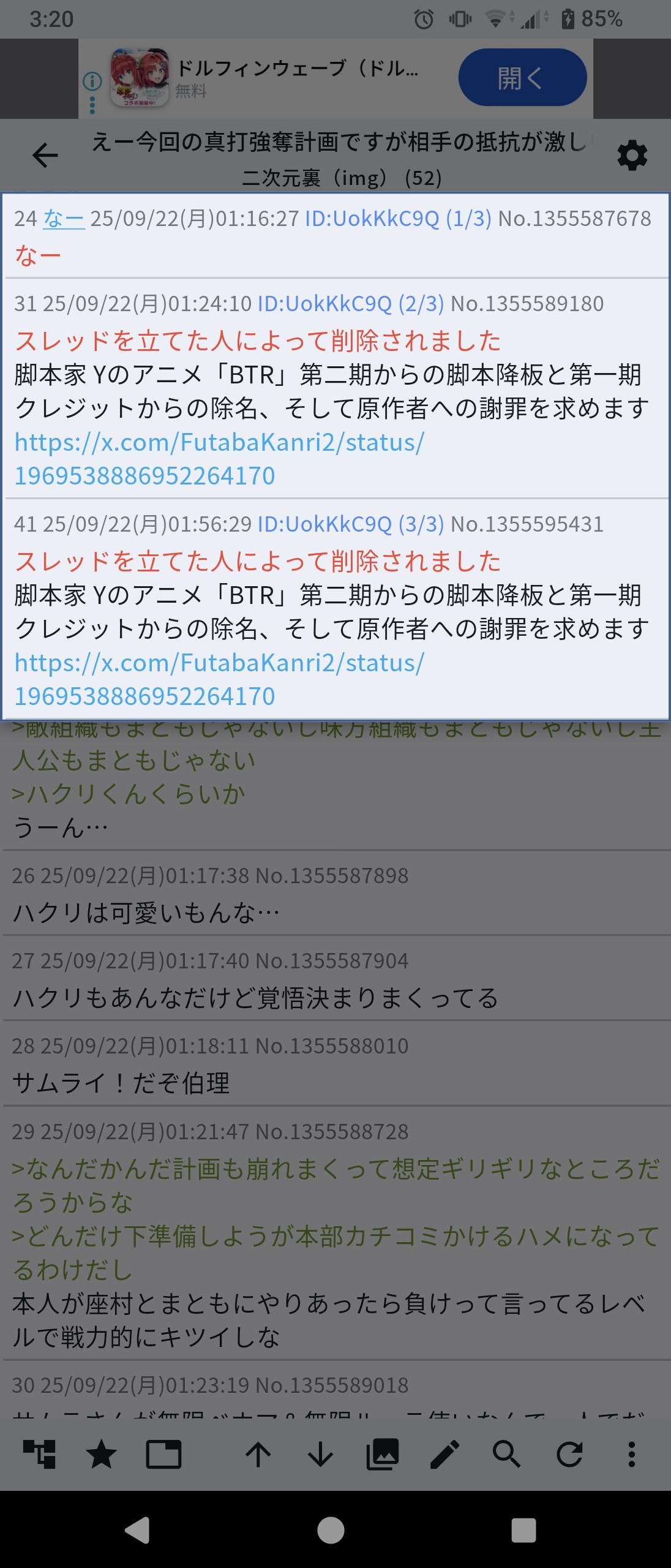
Task: Open the tabs icon in toolbar
Action: coord(163,1454)
